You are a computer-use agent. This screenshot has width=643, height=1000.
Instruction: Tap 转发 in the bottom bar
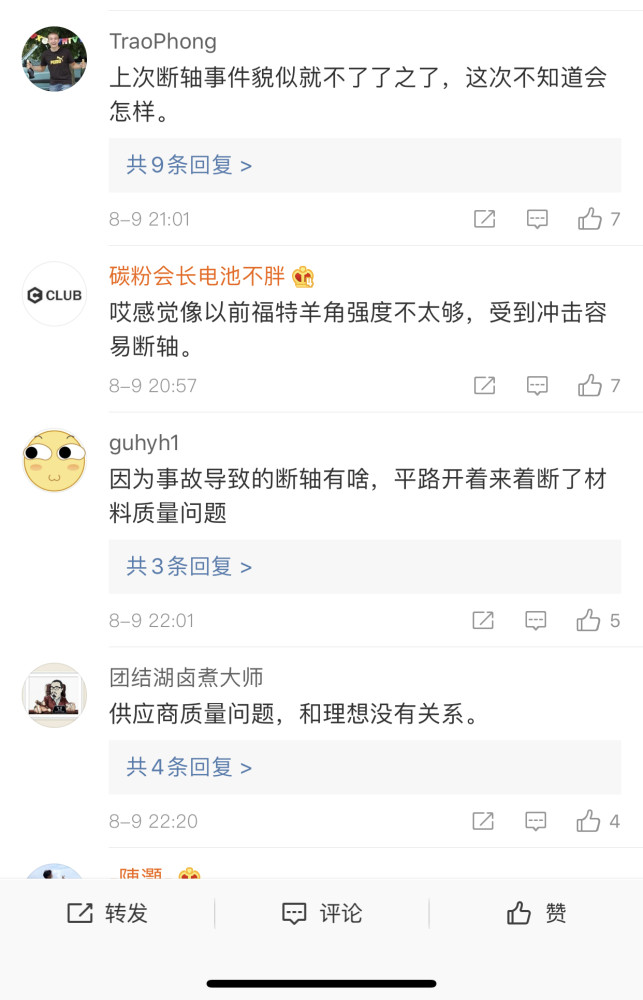click(107, 913)
